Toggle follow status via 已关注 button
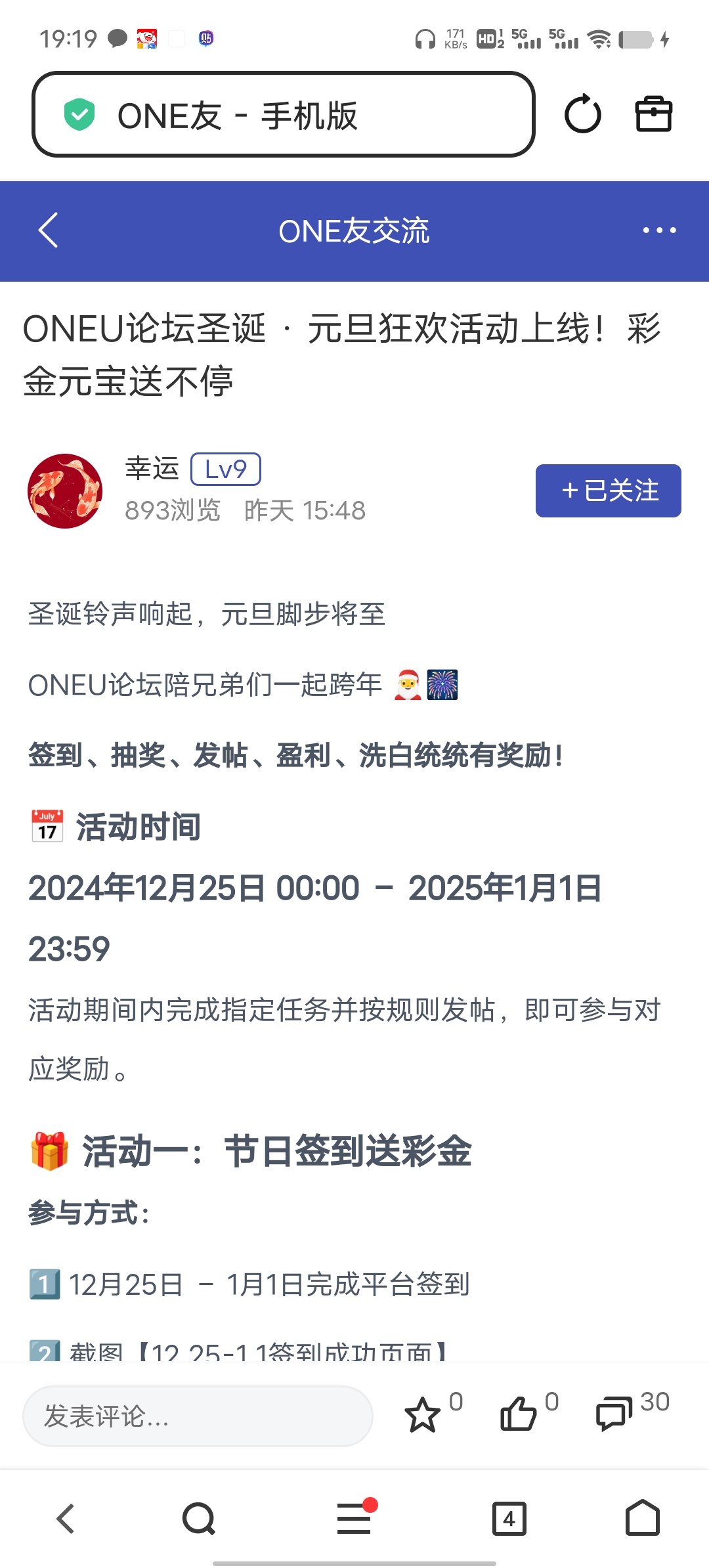The height and width of the screenshot is (1568, 709). [x=607, y=491]
